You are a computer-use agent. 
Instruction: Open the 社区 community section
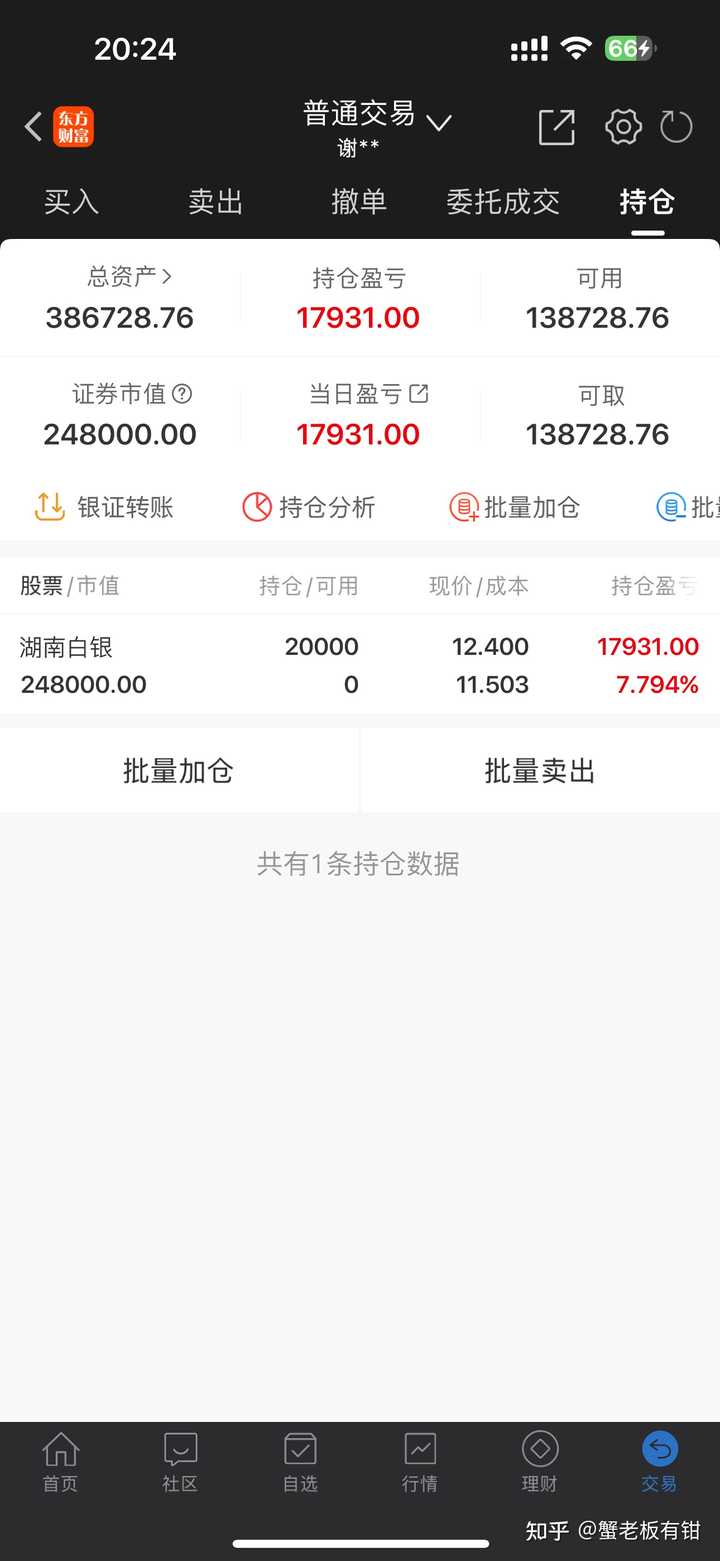pyautogui.click(x=179, y=1461)
